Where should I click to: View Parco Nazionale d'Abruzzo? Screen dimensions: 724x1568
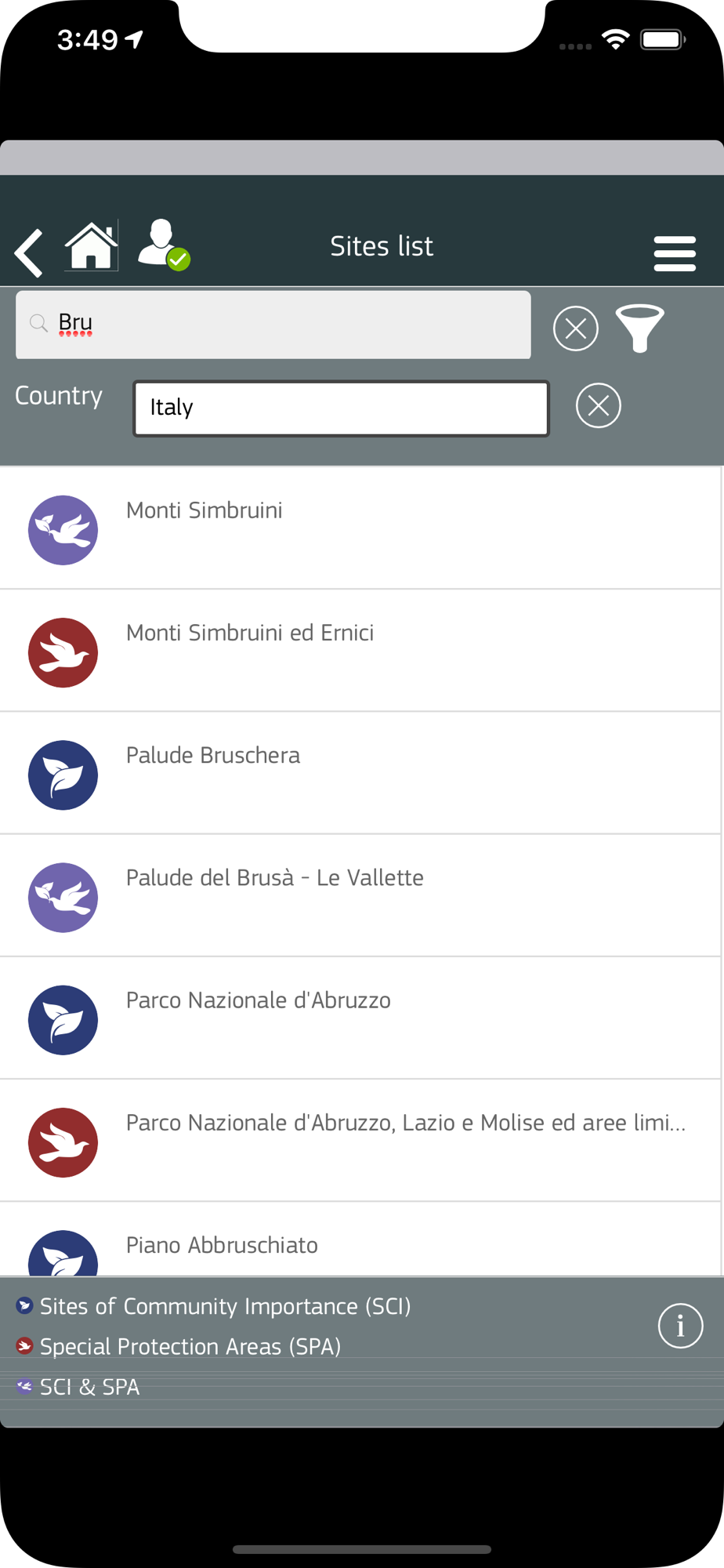(x=360, y=1018)
